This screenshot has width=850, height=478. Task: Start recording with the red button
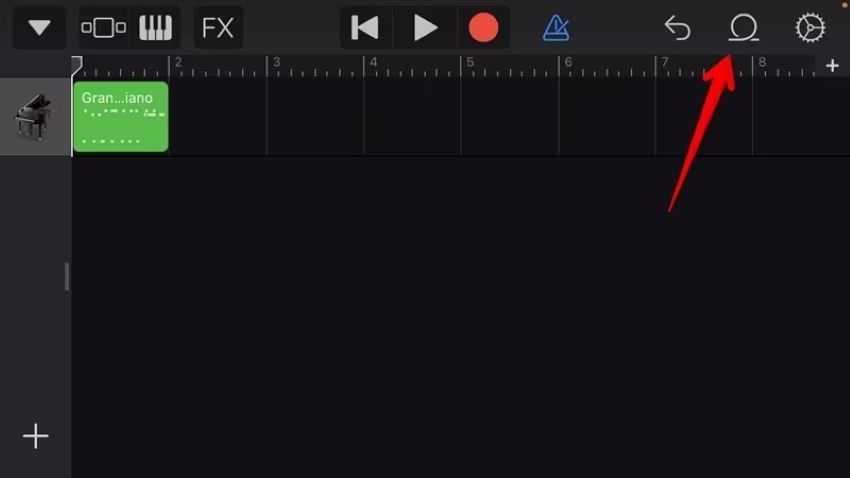(483, 28)
